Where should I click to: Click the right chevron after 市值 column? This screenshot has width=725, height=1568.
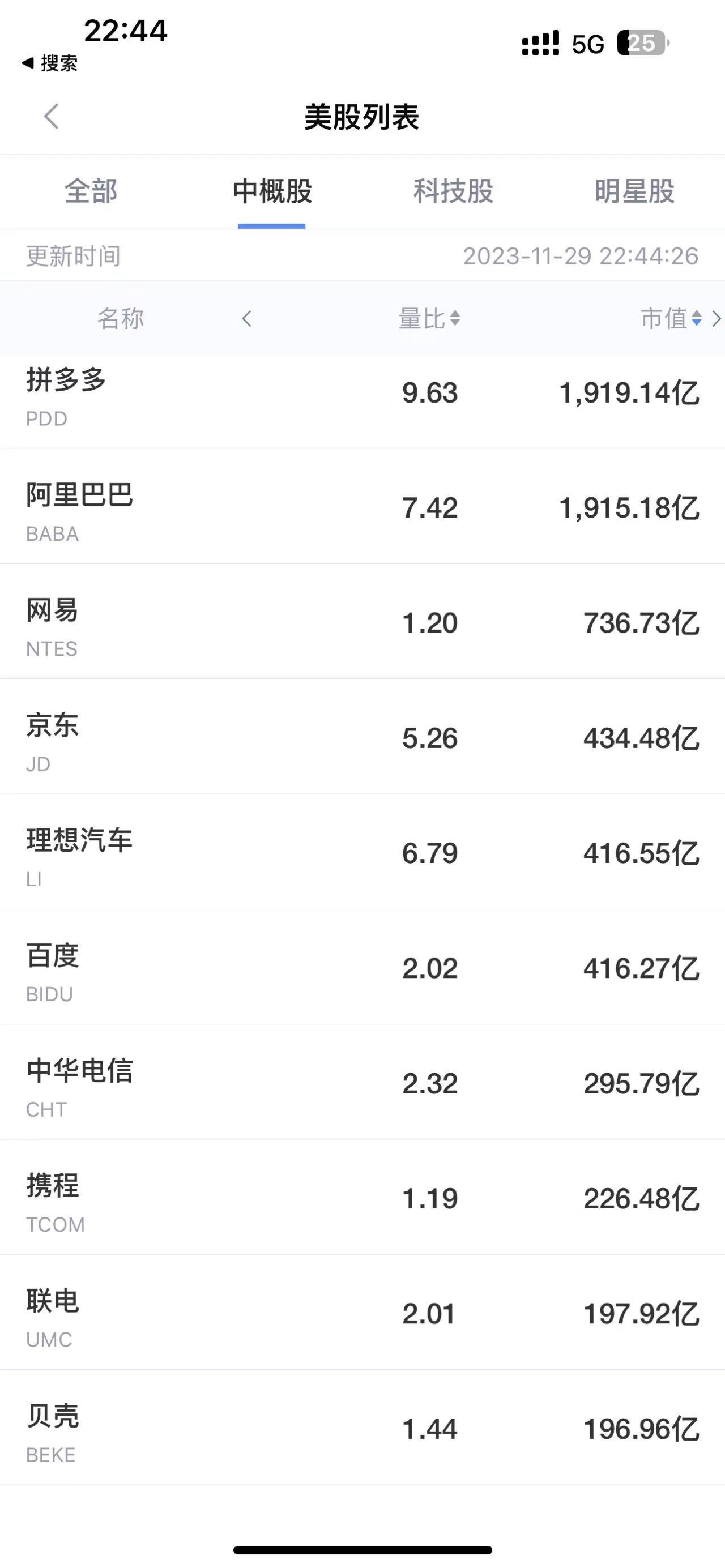pyautogui.click(x=714, y=318)
